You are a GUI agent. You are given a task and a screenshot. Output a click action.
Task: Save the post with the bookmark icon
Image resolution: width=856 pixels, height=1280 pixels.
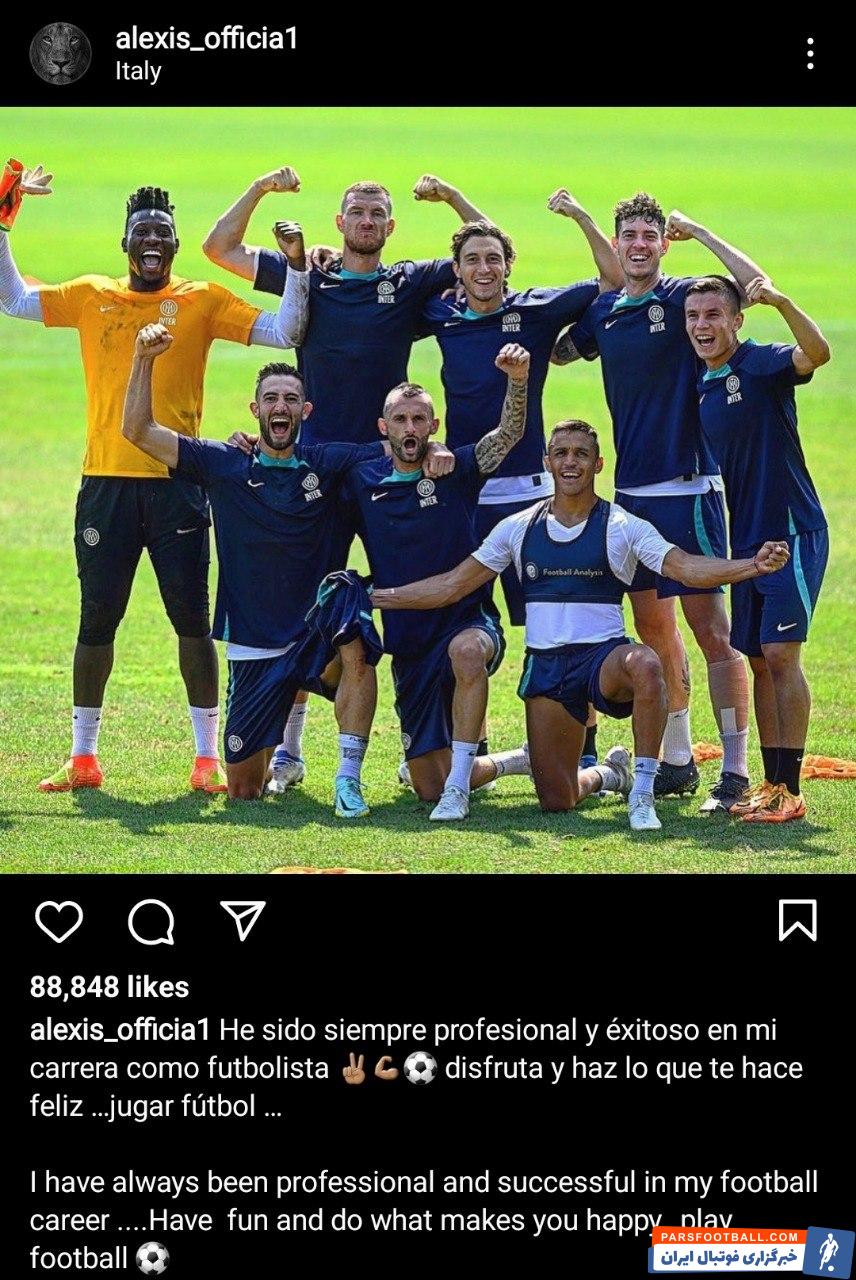797,920
